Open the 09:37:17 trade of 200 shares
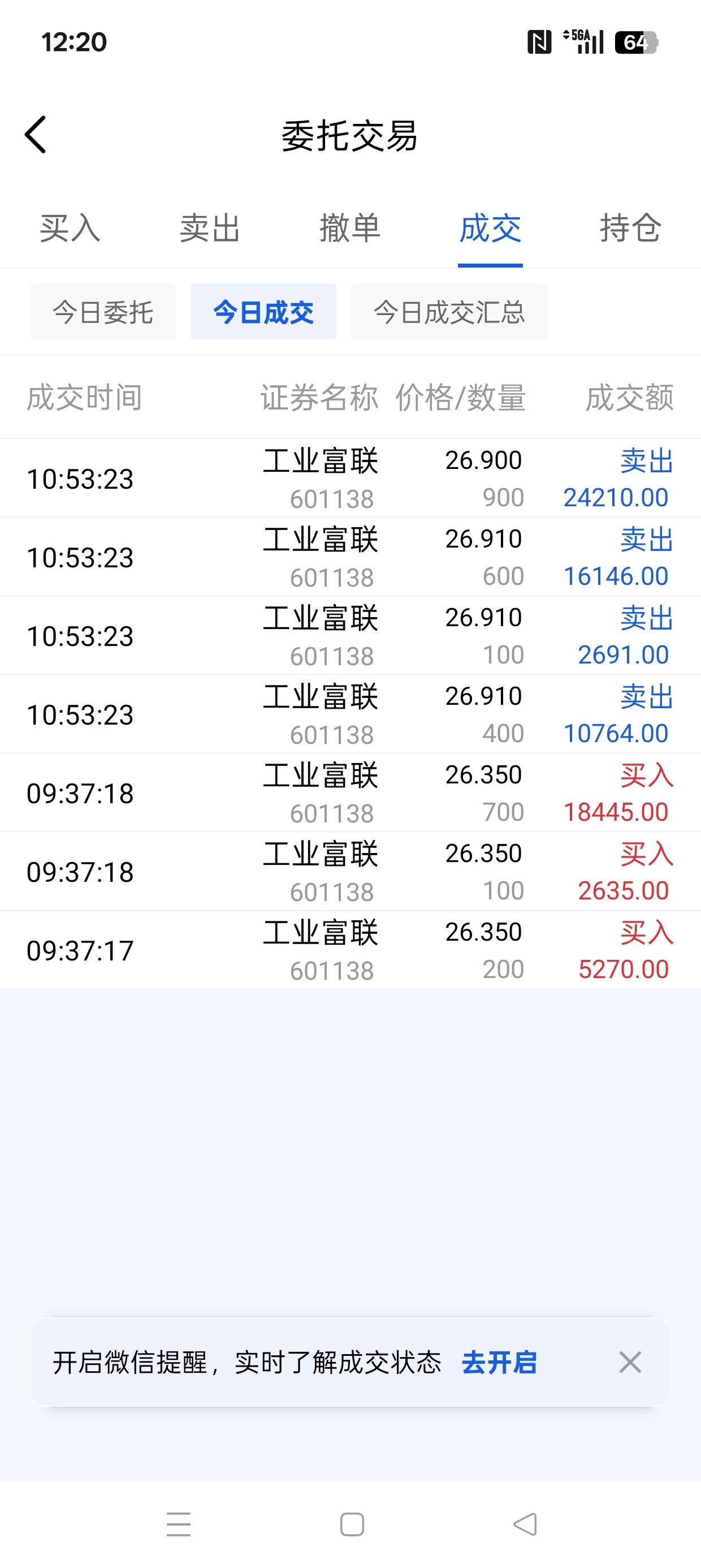 (350, 950)
